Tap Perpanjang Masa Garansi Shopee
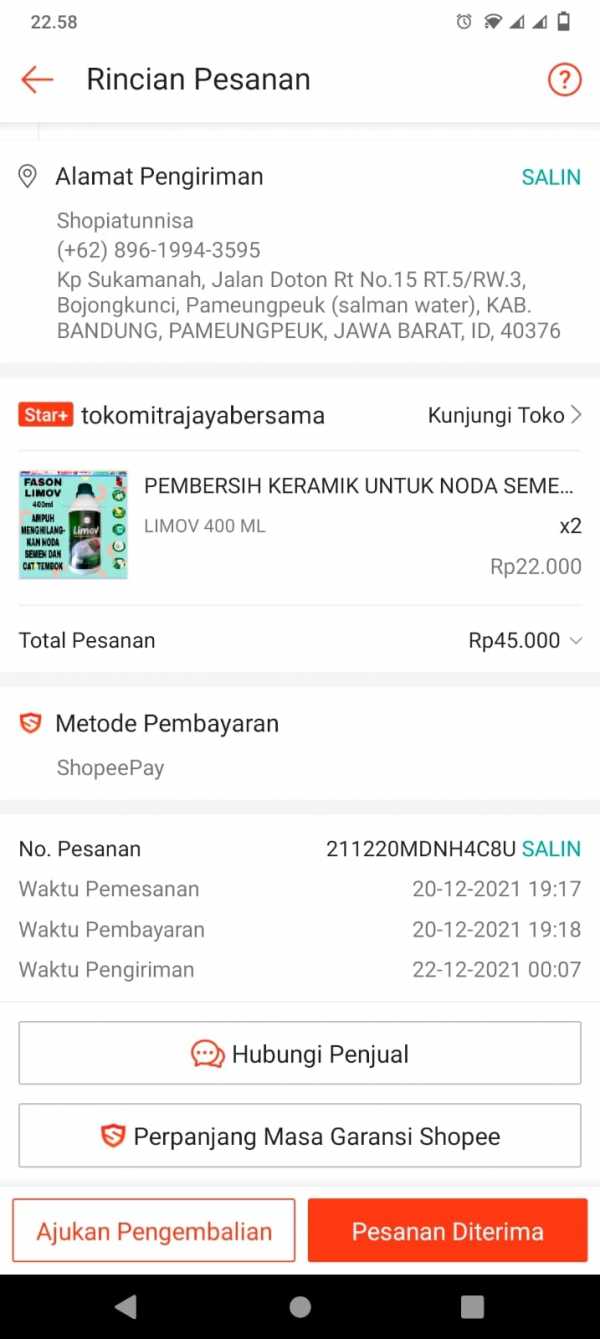The height and width of the screenshot is (1339, 600). point(300,1135)
